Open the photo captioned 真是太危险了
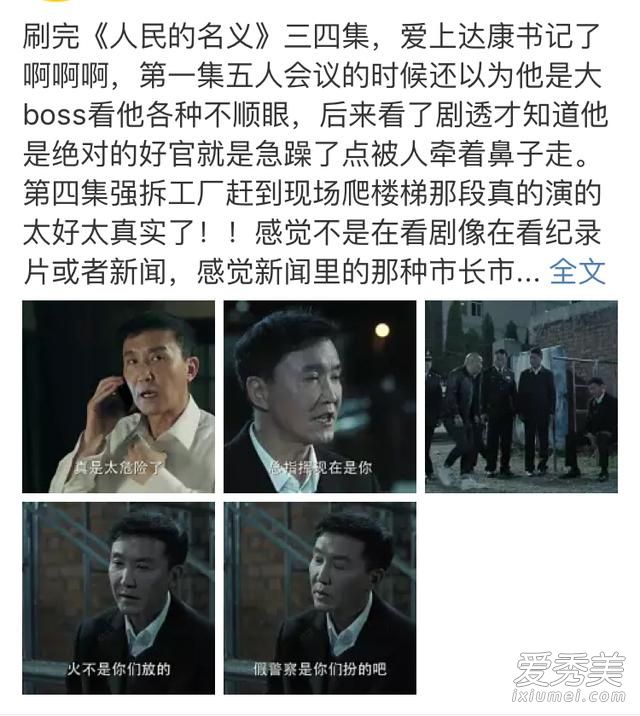Screen dimensions: 640x716 [118, 396]
